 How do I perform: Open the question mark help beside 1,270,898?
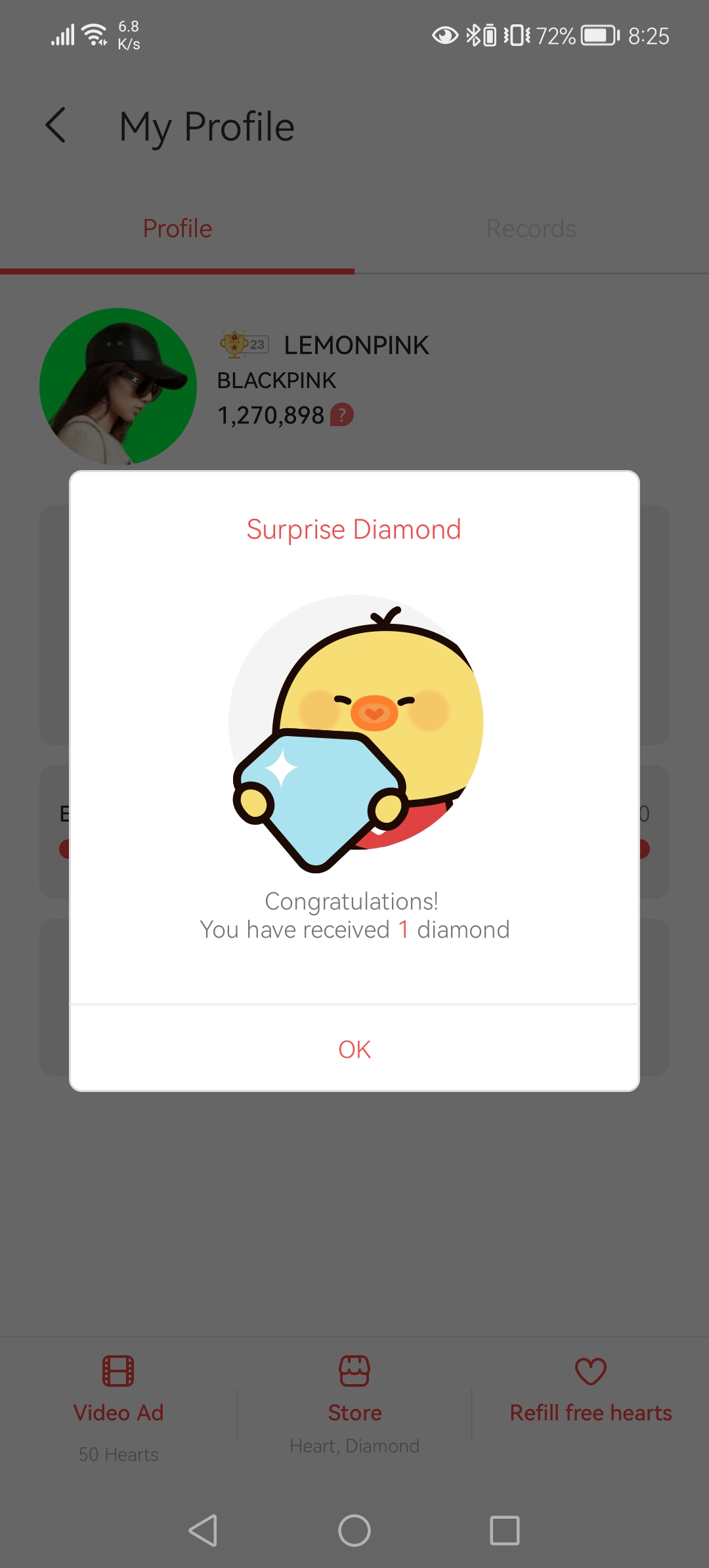341,415
